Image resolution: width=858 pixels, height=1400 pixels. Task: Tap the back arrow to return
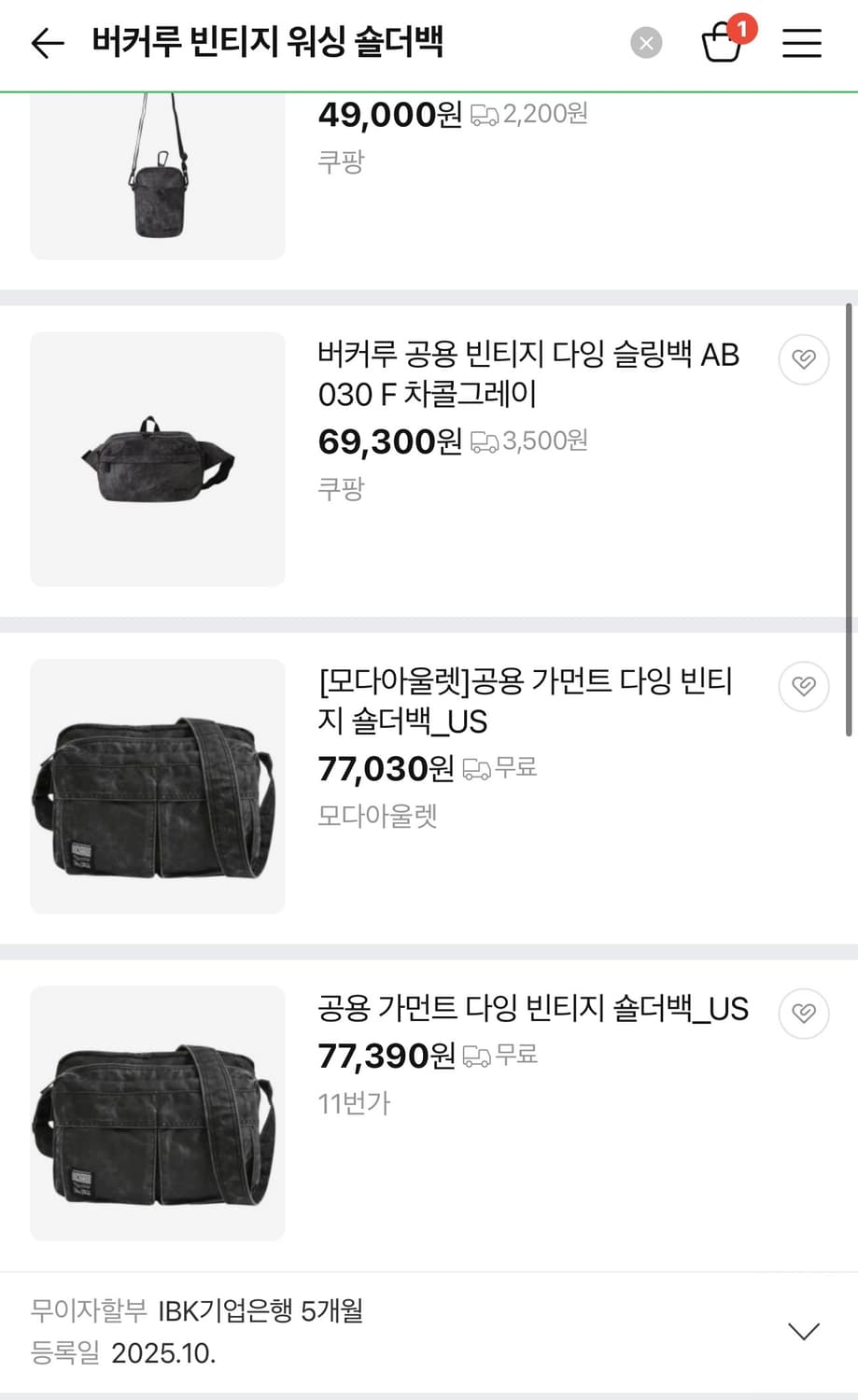[47, 44]
